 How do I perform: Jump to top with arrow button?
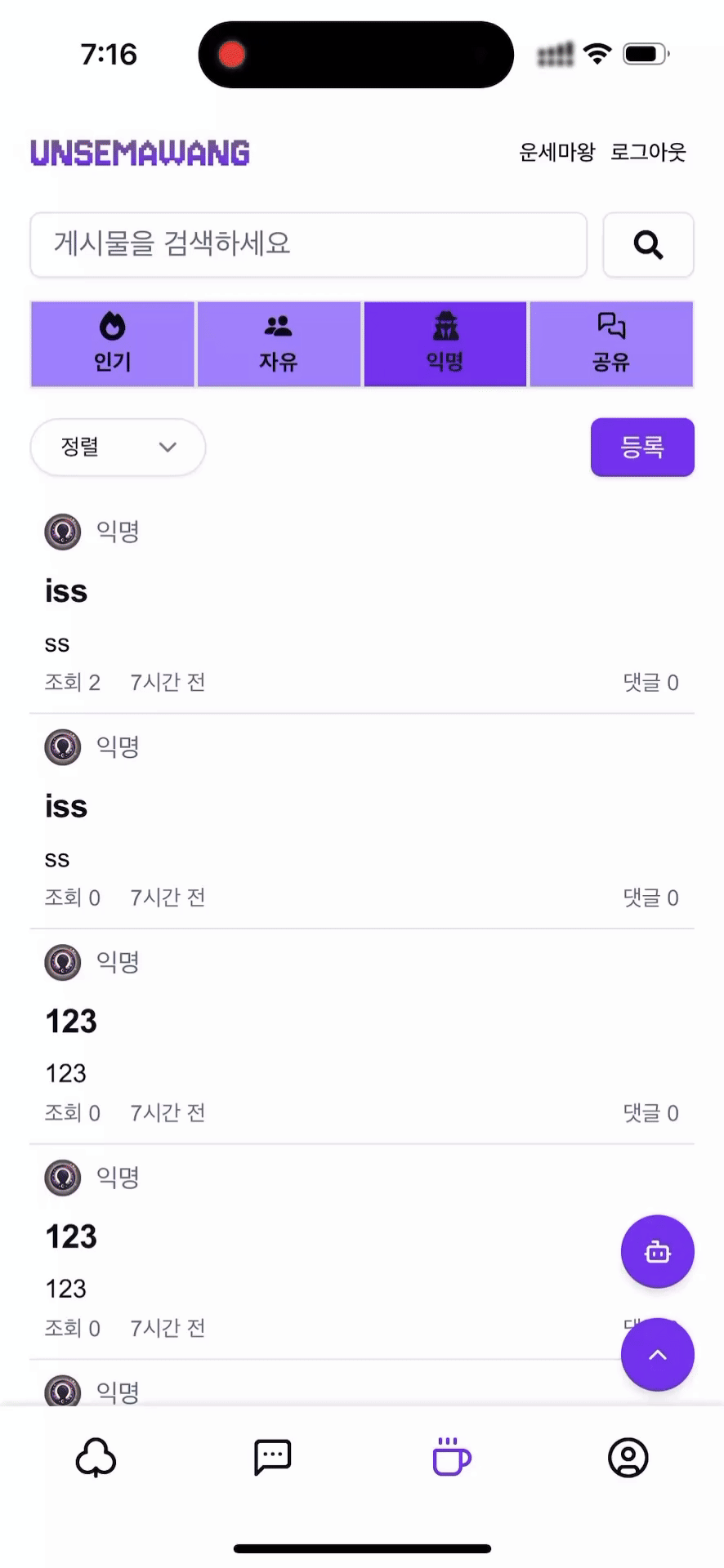(657, 1355)
